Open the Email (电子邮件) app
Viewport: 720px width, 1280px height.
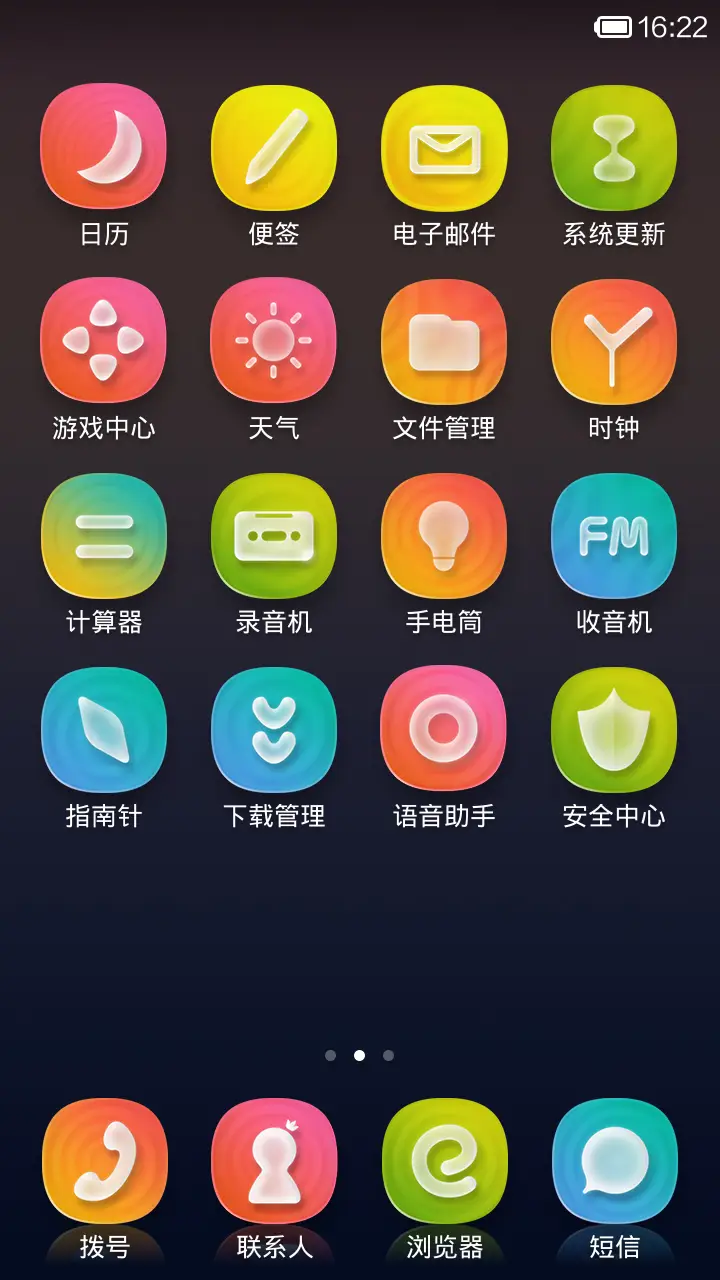click(444, 147)
